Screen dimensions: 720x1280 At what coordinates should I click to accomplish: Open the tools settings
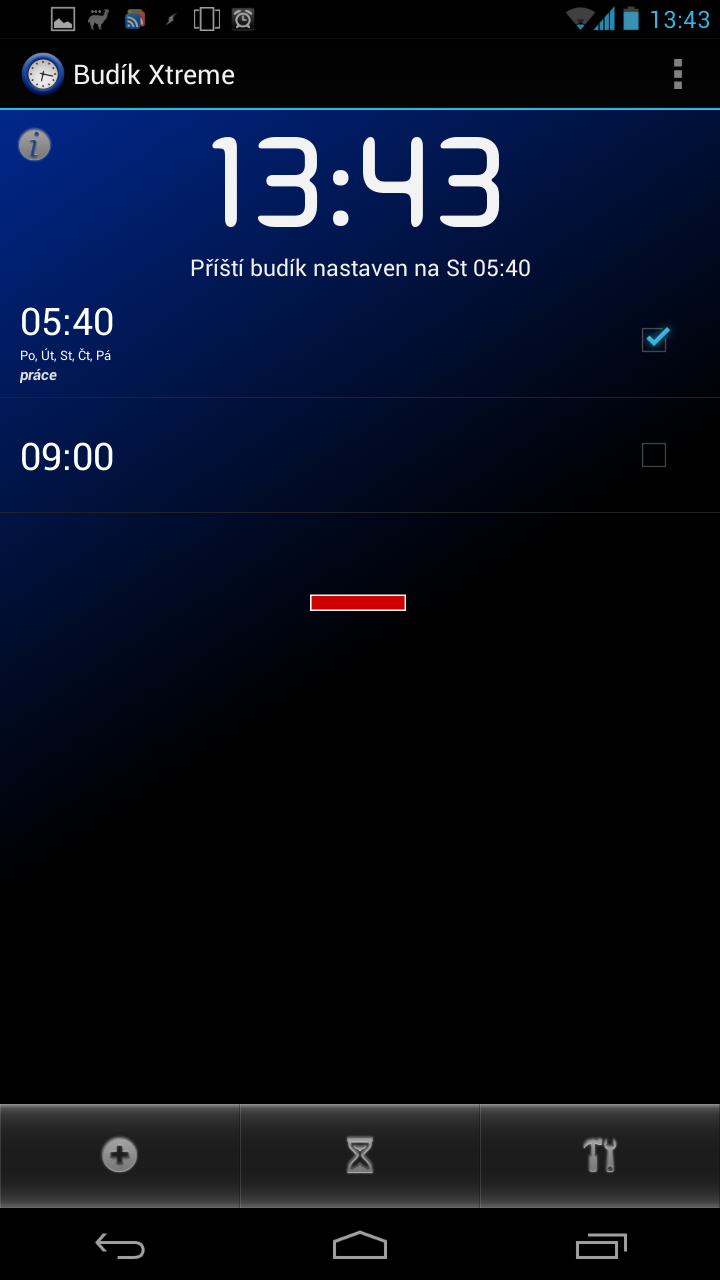tap(600, 1156)
